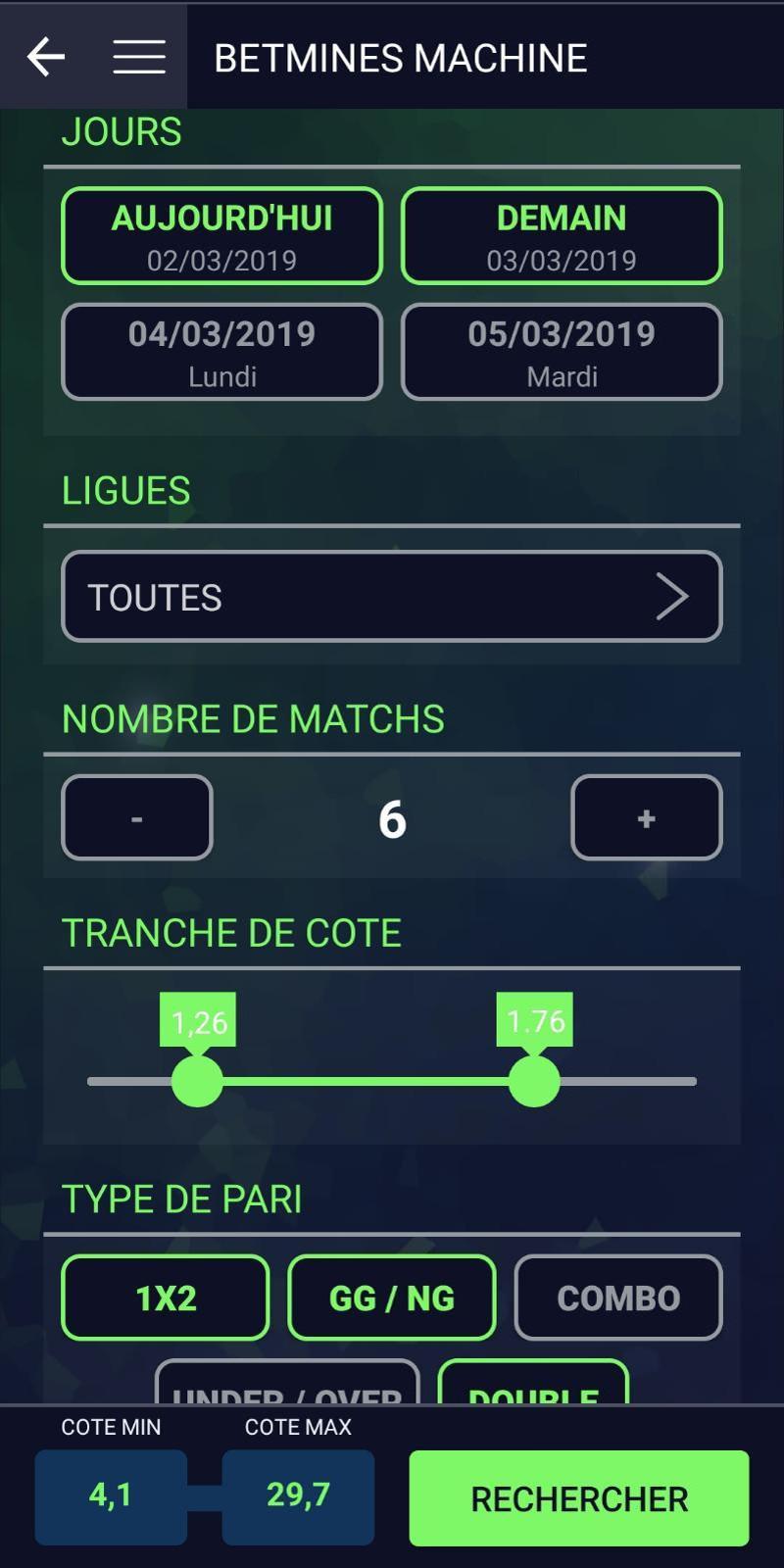Select Mardi 05/03/2019
This screenshot has height=1568, width=784.
click(562, 352)
